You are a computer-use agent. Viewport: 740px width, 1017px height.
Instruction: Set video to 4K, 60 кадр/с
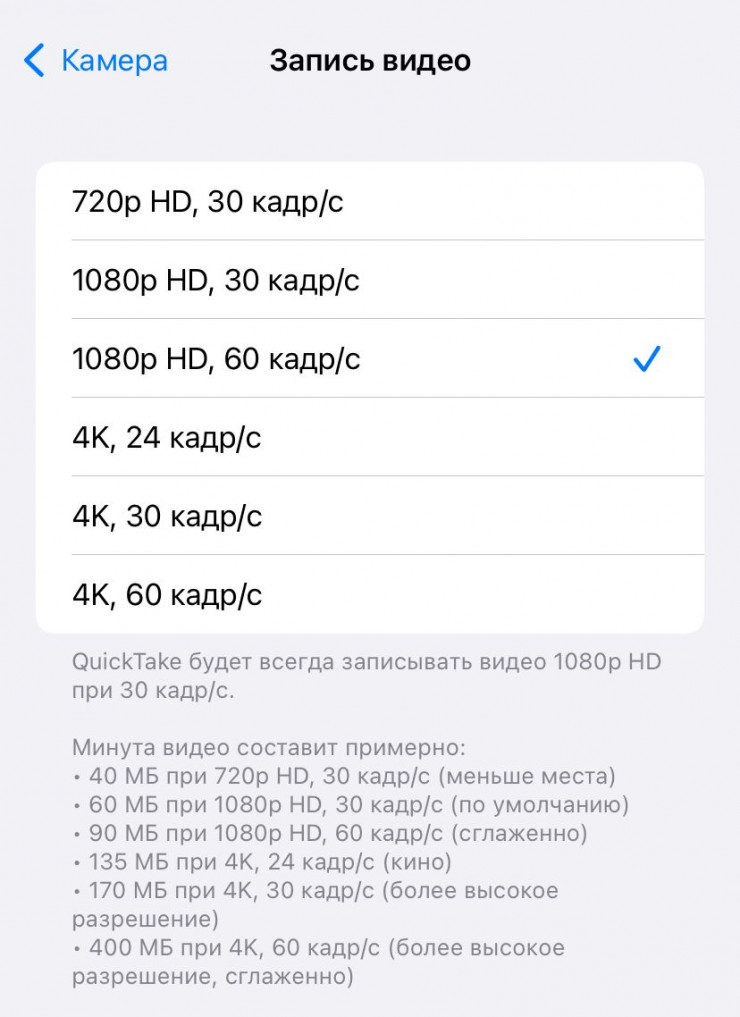(x=369, y=595)
